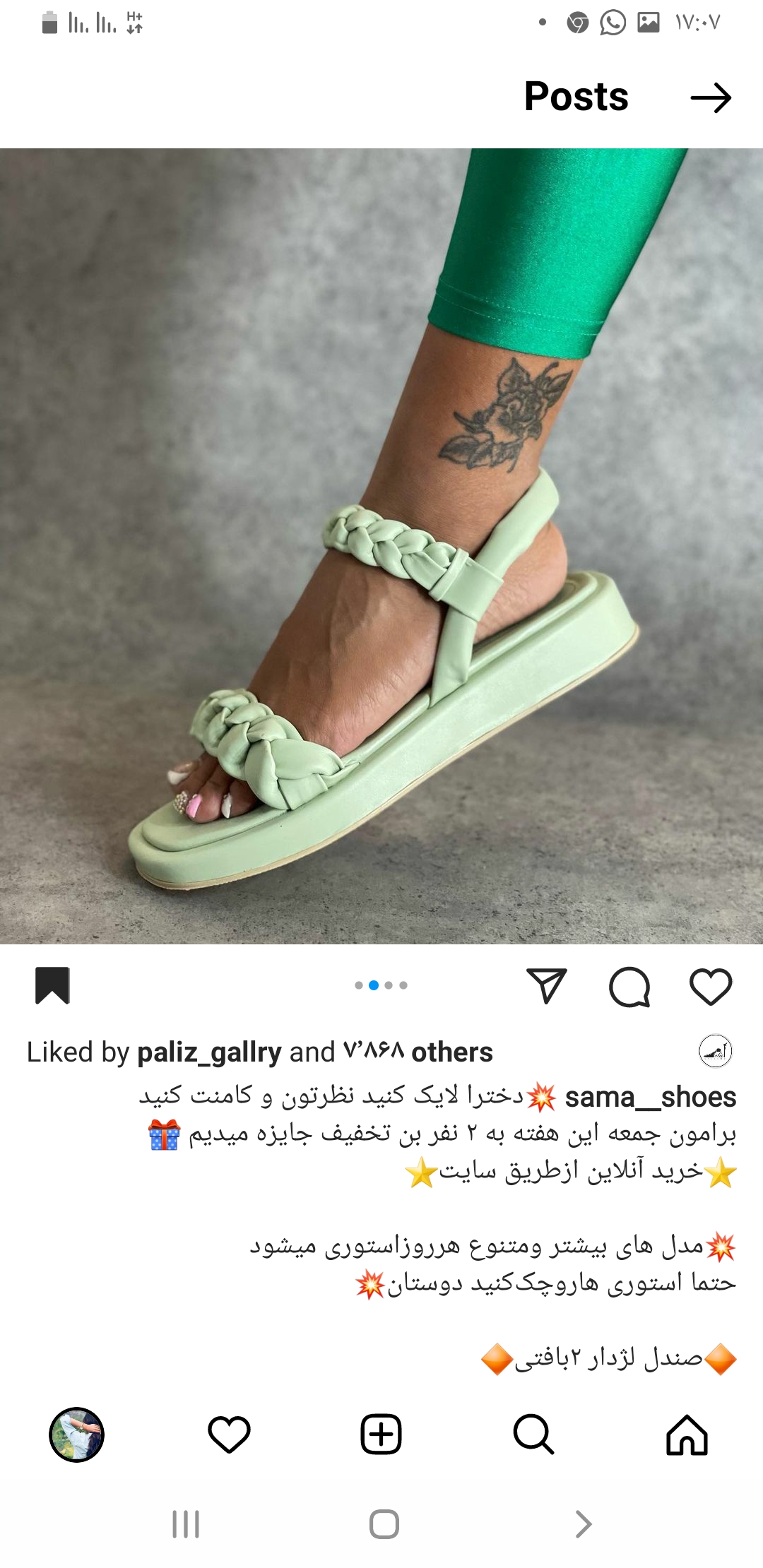The image size is (763, 1568).
Task: Go to the Home feed tab
Action: tap(687, 1435)
